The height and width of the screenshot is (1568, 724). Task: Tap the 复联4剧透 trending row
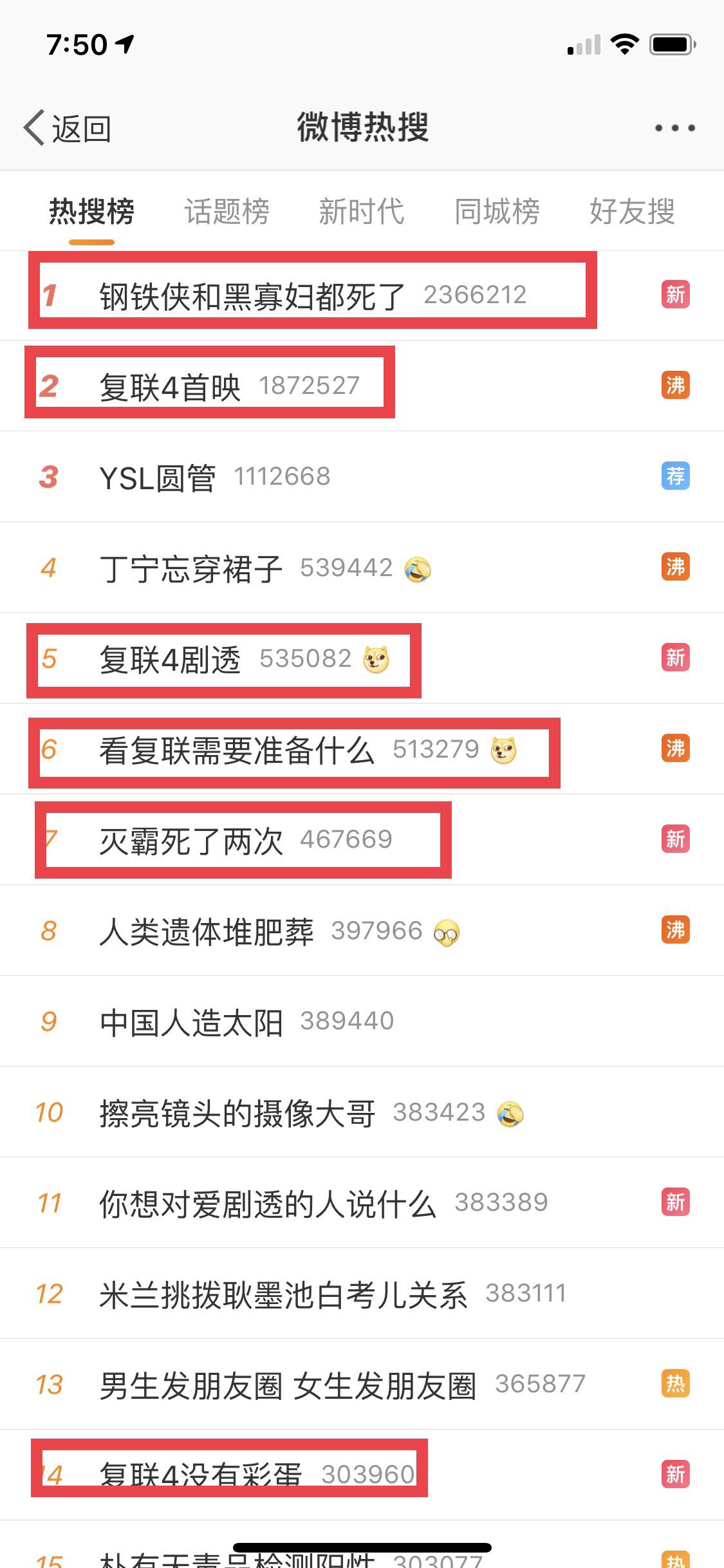tap(170, 658)
